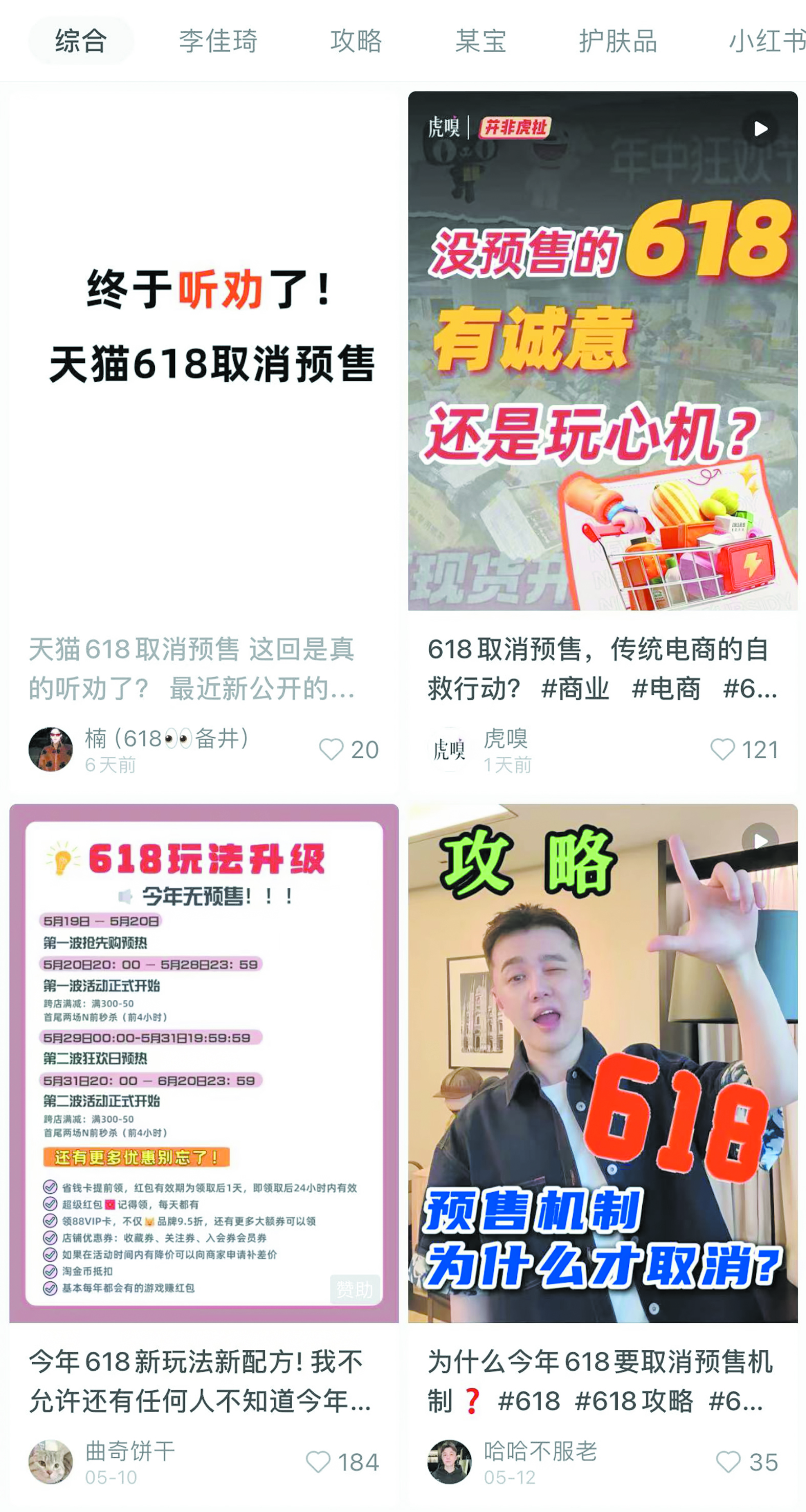Open 虎嗅's profile avatar

coord(449,750)
